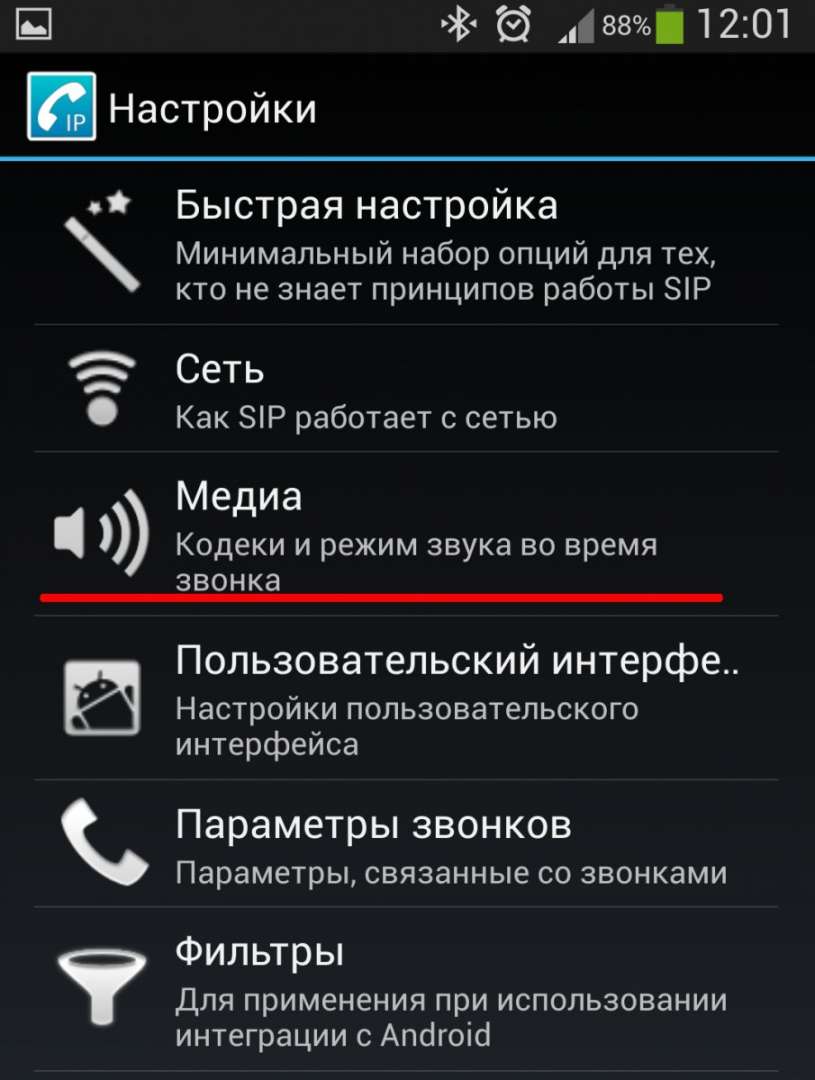Tap the app icon next to Настройки

pyautogui.click(x=62, y=106)
